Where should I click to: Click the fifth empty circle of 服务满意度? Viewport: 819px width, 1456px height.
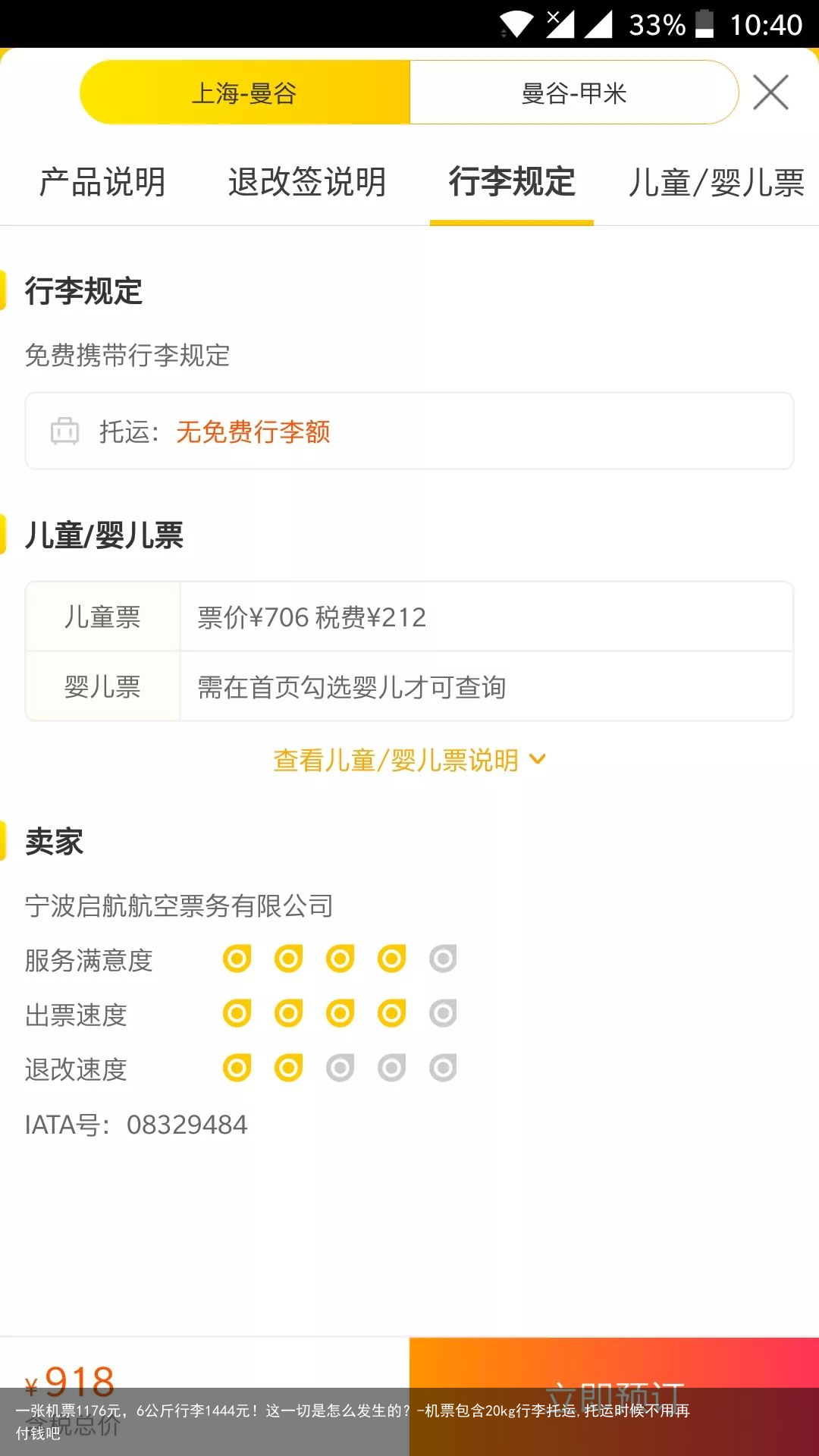tap(442, 958)
